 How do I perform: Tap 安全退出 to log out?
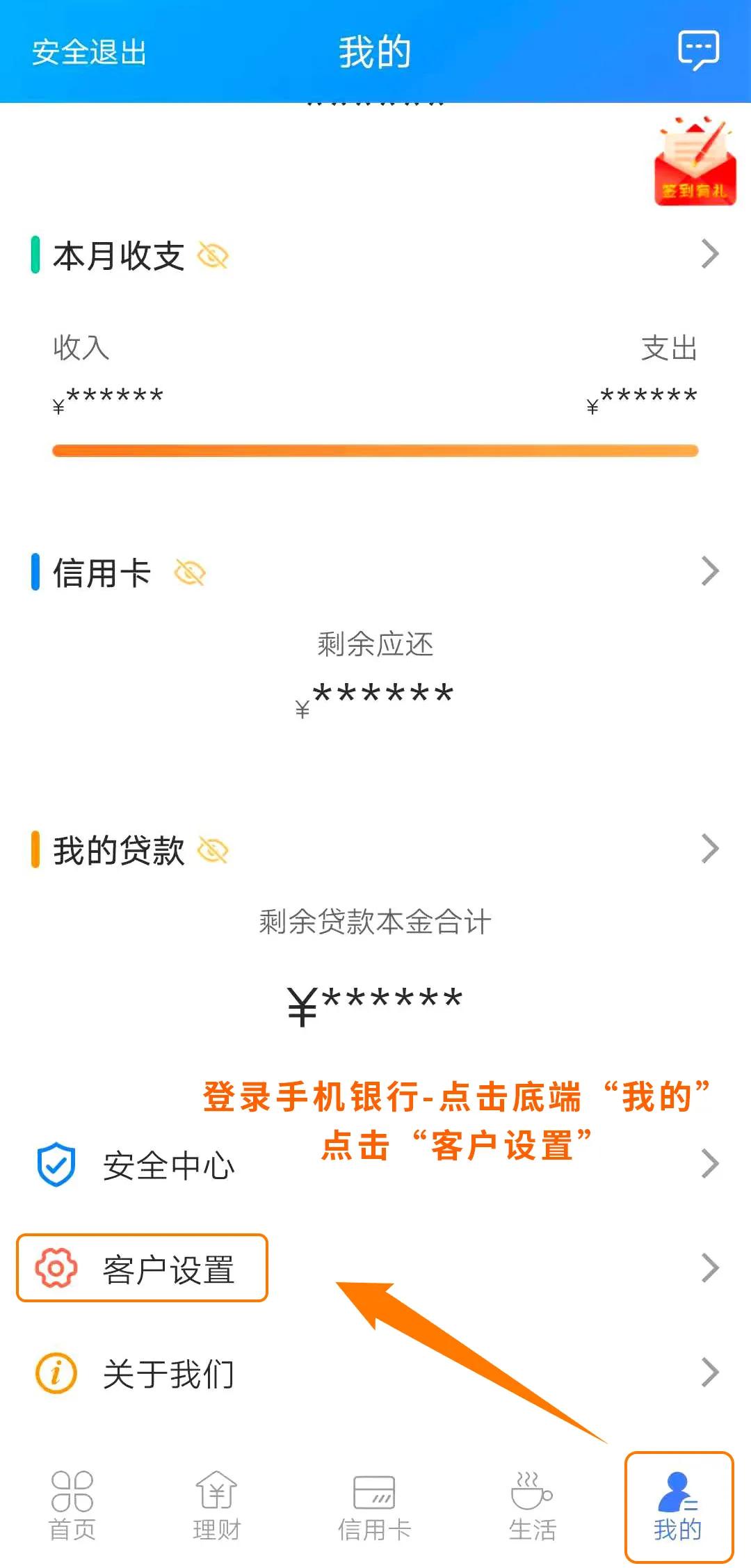click(x=89, y=50)
